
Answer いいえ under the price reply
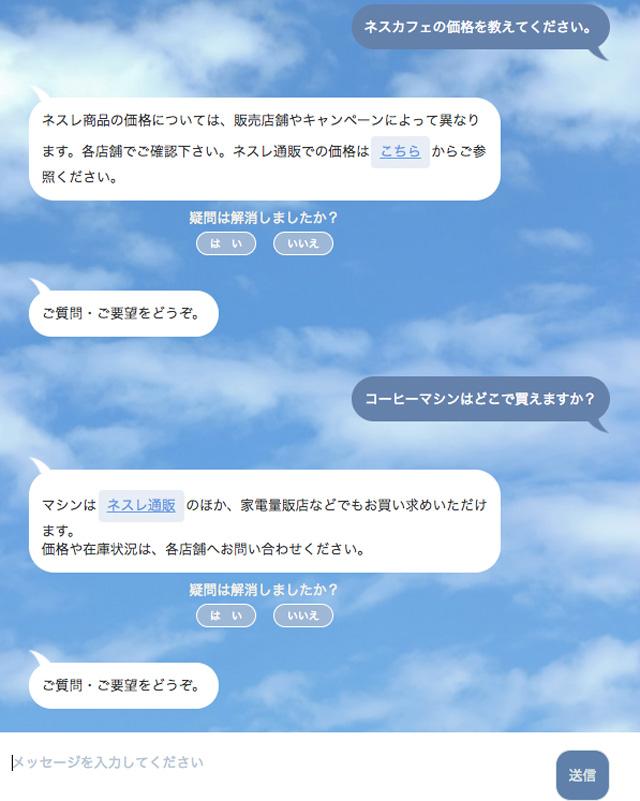[x=303, y=243]
